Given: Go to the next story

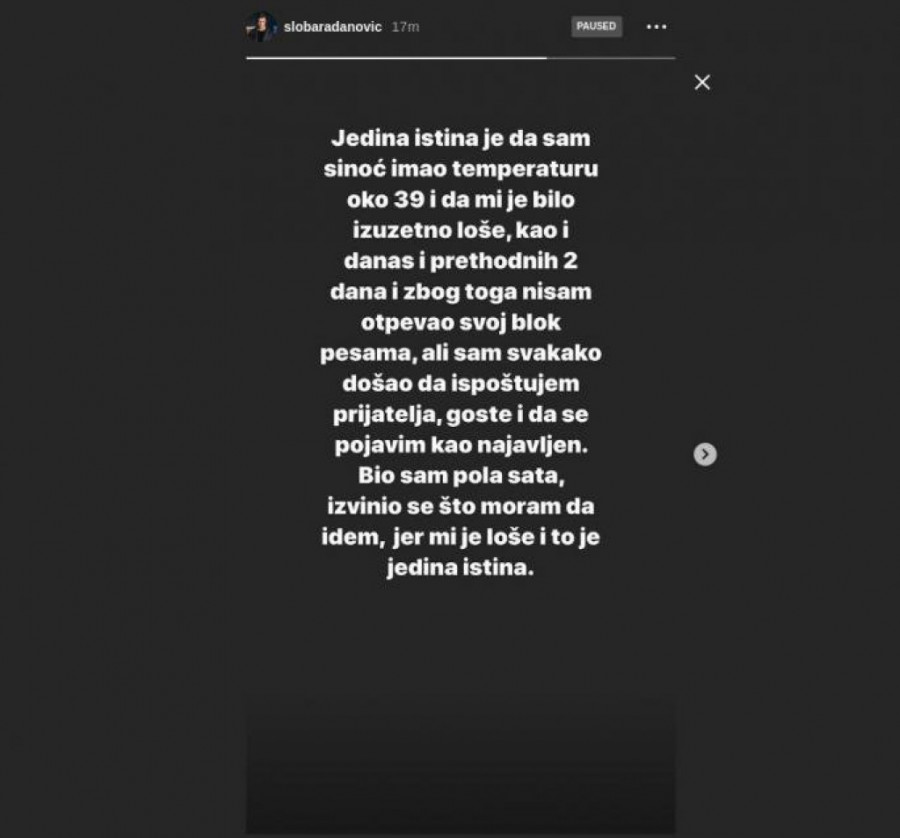Looking at the screenshot, I should 705,454.
